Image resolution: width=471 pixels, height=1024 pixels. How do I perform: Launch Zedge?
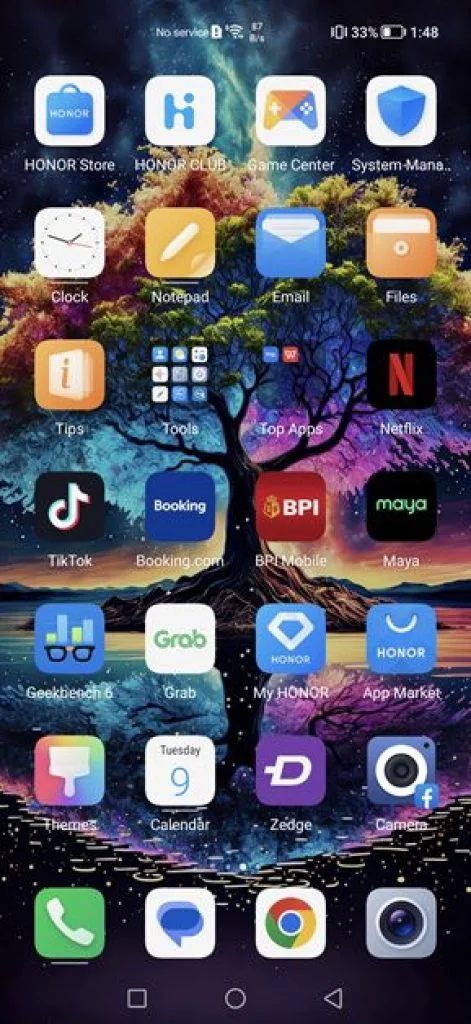pyautogui.click(x=291, y=771)
